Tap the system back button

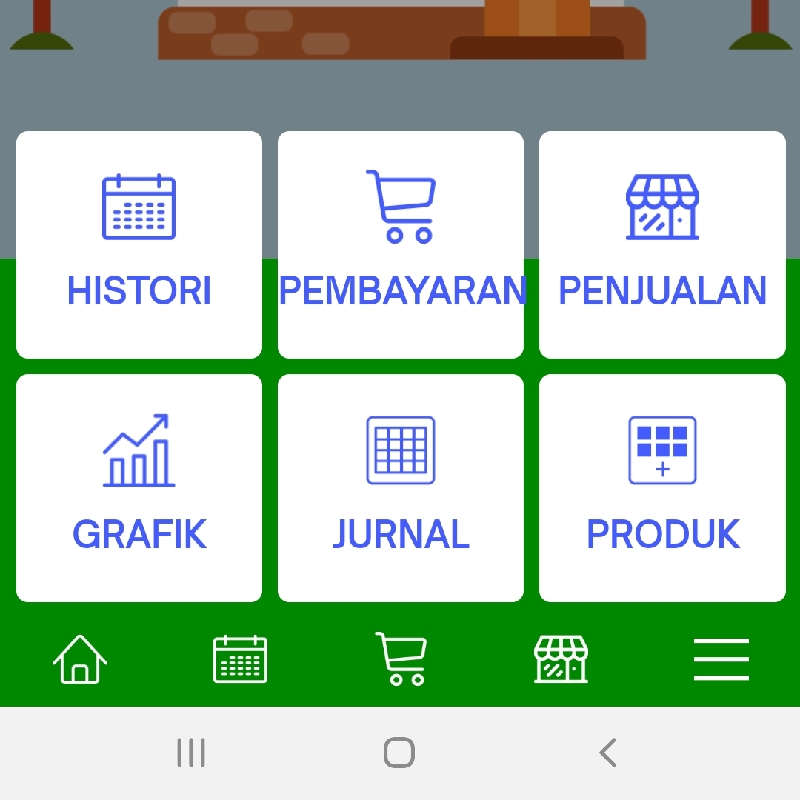click(x=608, y=752)
